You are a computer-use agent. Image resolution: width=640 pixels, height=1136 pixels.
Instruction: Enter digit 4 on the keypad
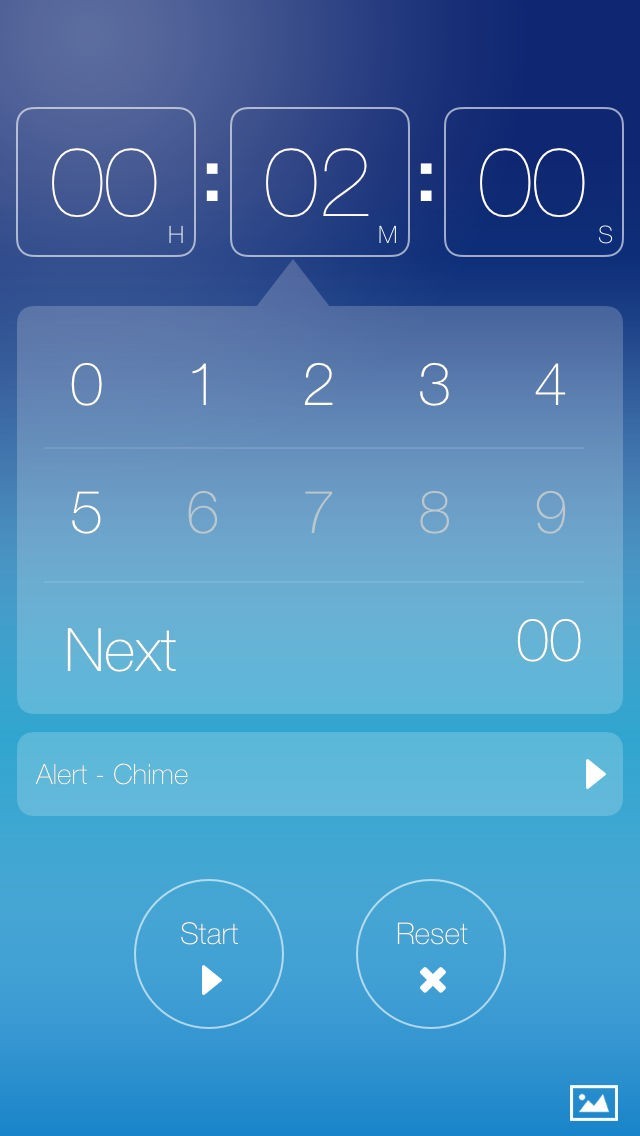coord(550,384)
